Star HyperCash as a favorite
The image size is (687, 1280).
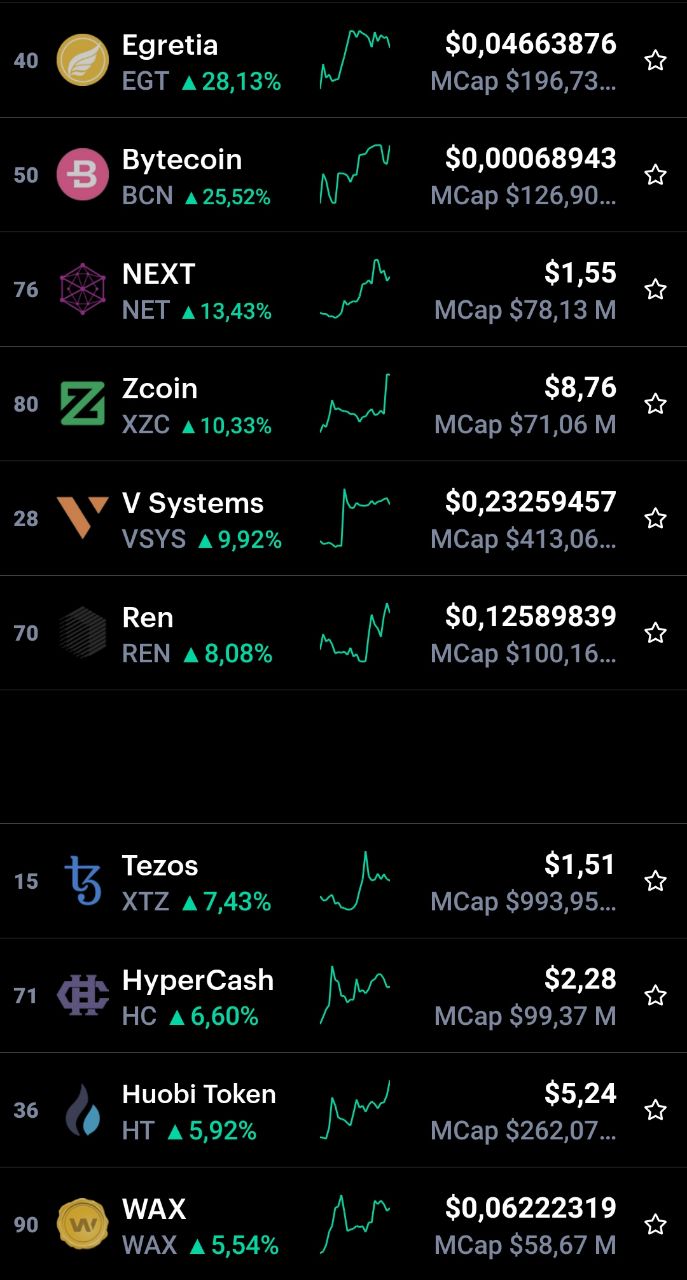click(655, 996)
